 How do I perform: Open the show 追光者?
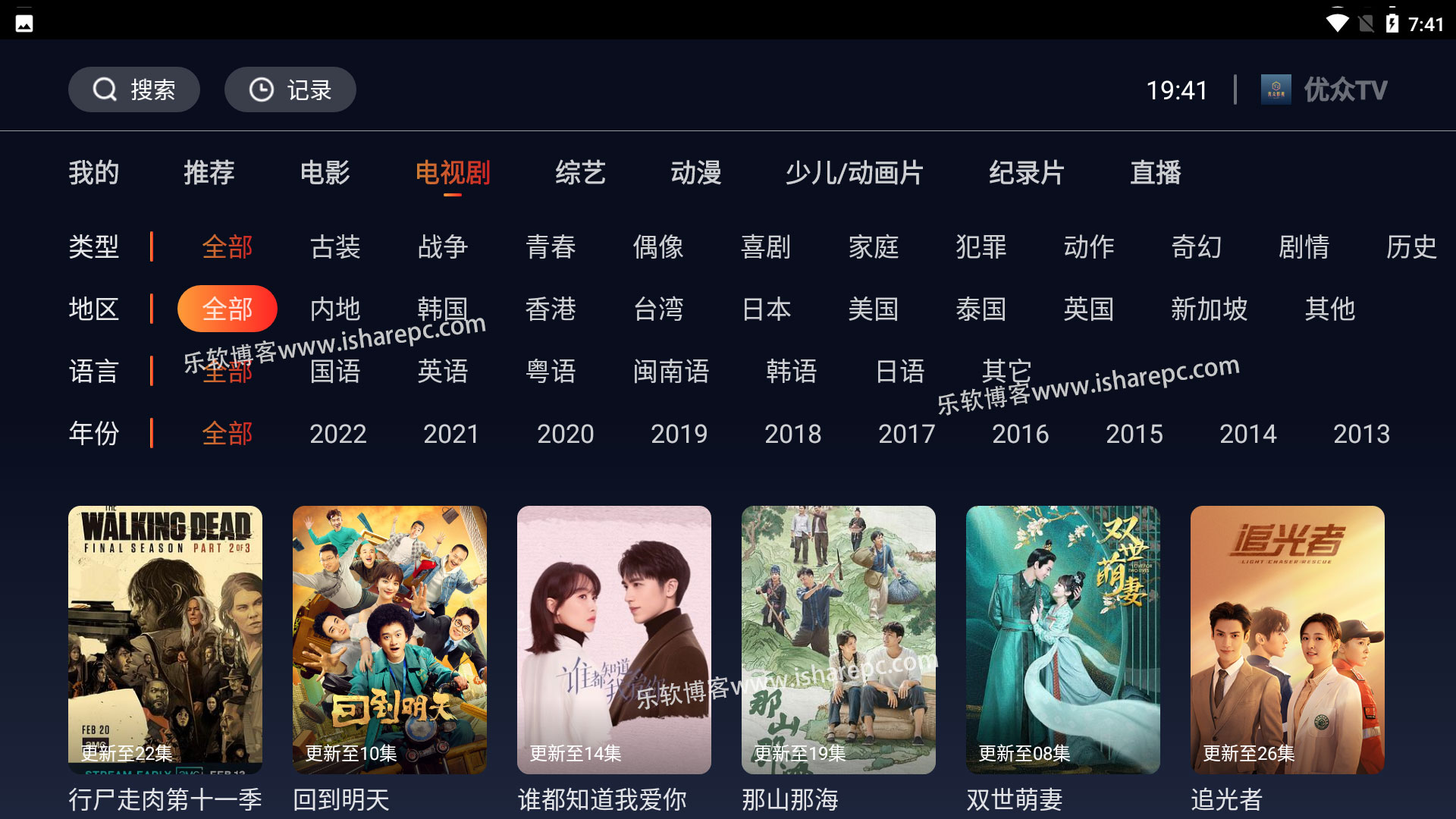point(1288,639)
